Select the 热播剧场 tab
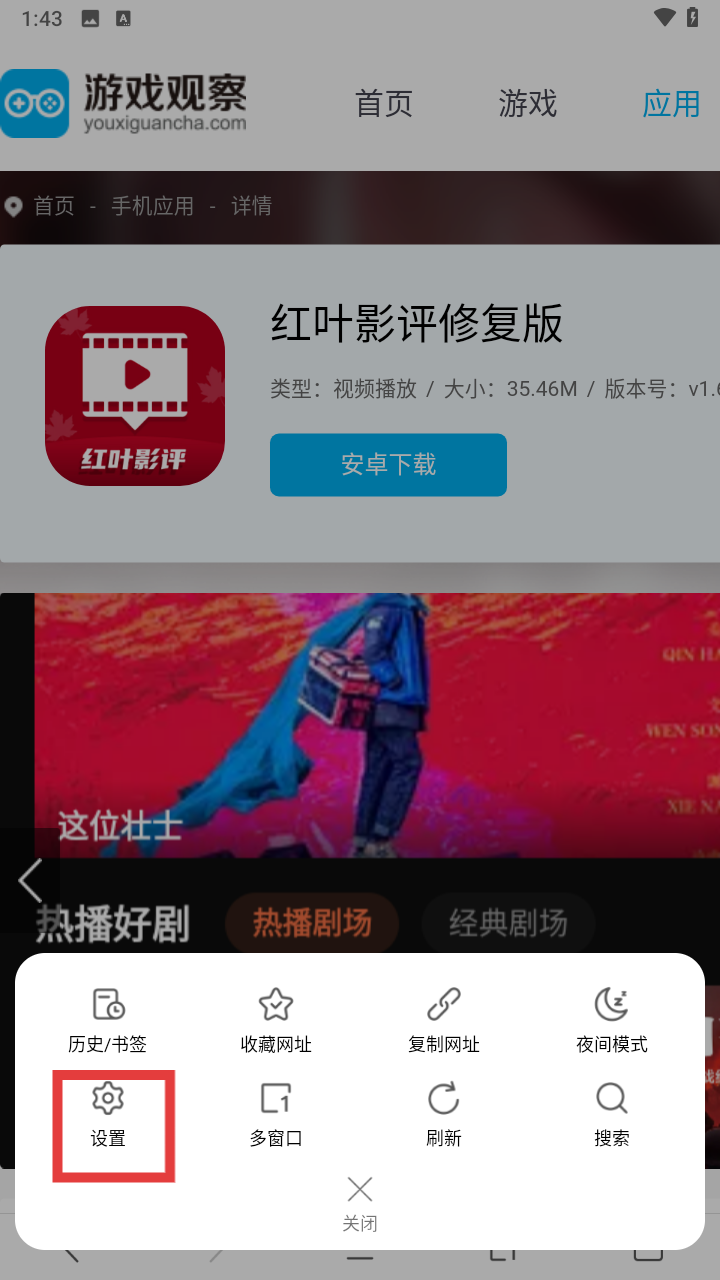This screenshot has width=720, height=1280. tap(311, 922)
